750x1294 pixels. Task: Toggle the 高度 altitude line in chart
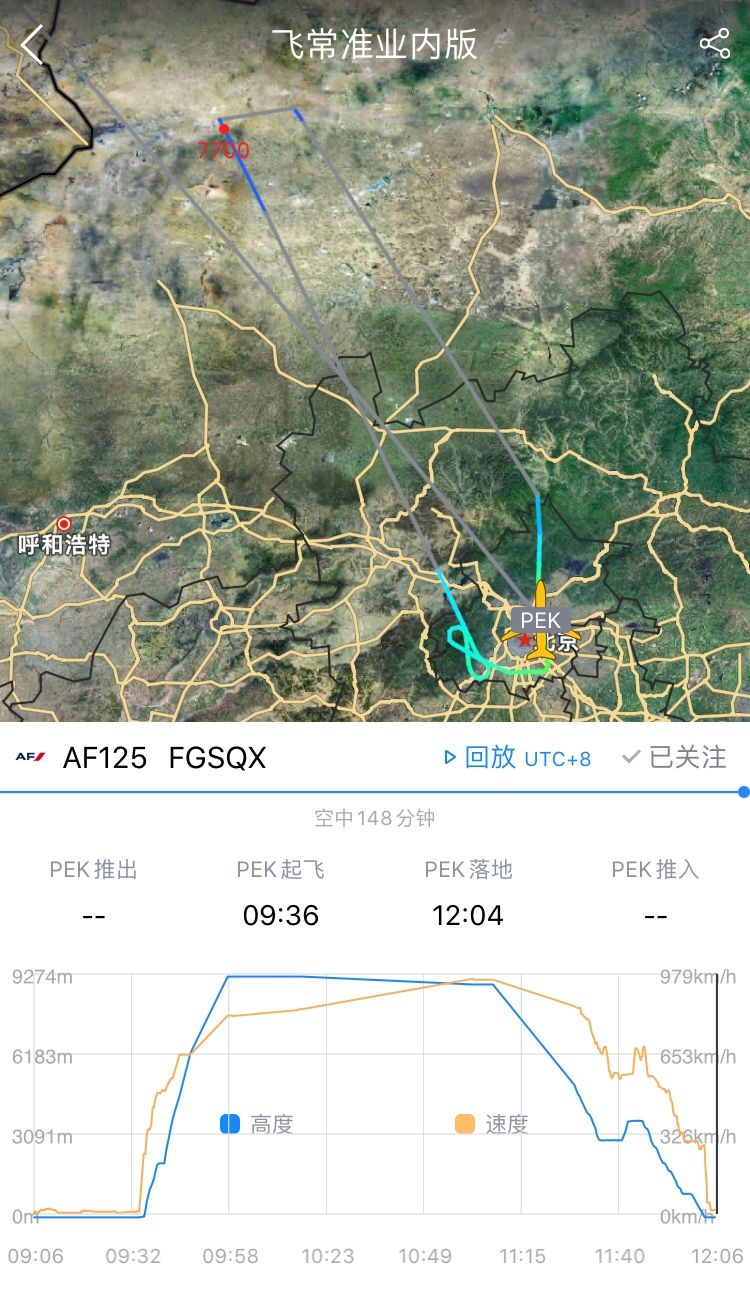pos(257,1124)
